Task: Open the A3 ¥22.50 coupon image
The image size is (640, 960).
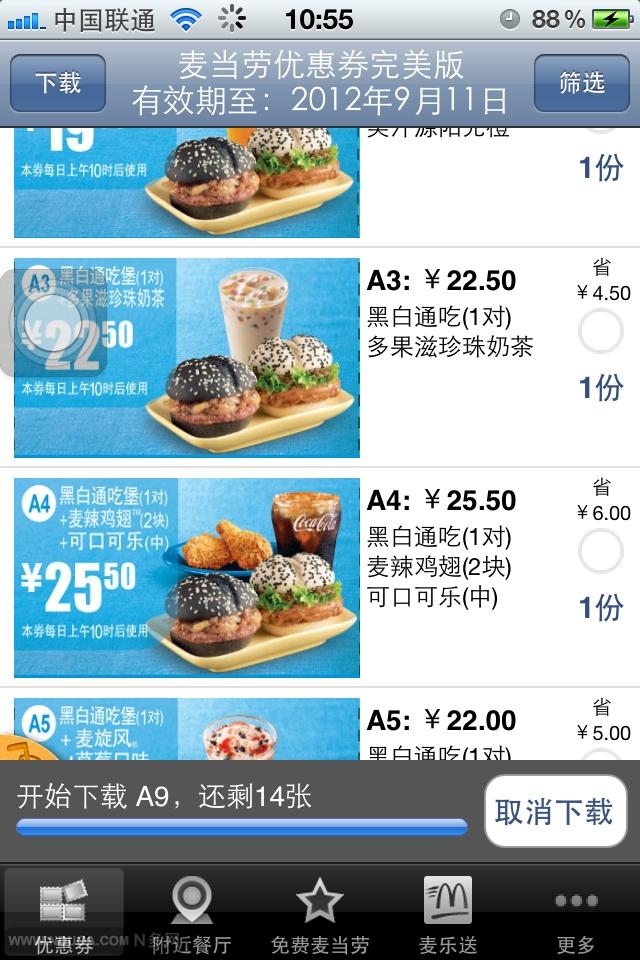Action: point(187,358)
